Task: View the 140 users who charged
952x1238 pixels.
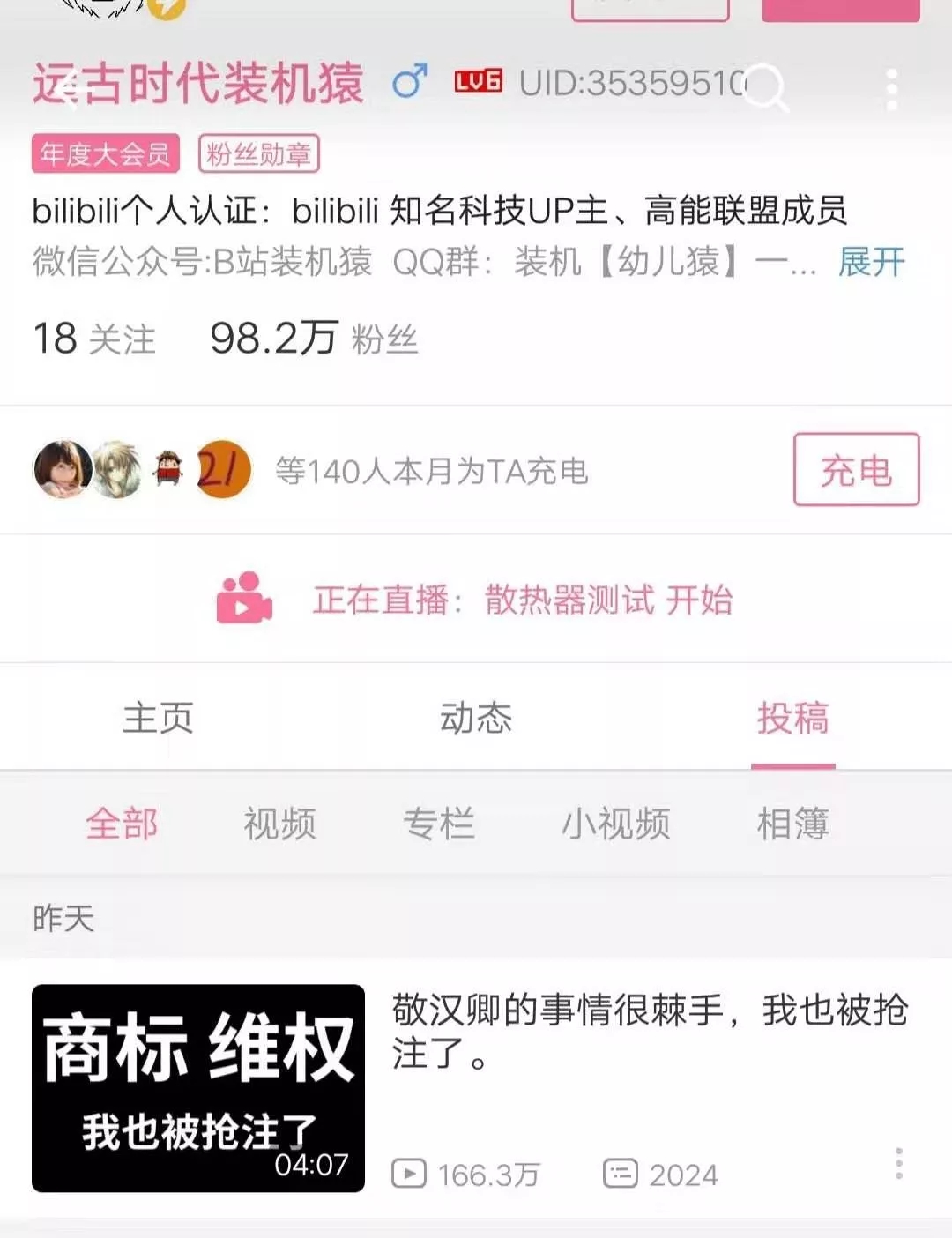Action: coord(430,471)
